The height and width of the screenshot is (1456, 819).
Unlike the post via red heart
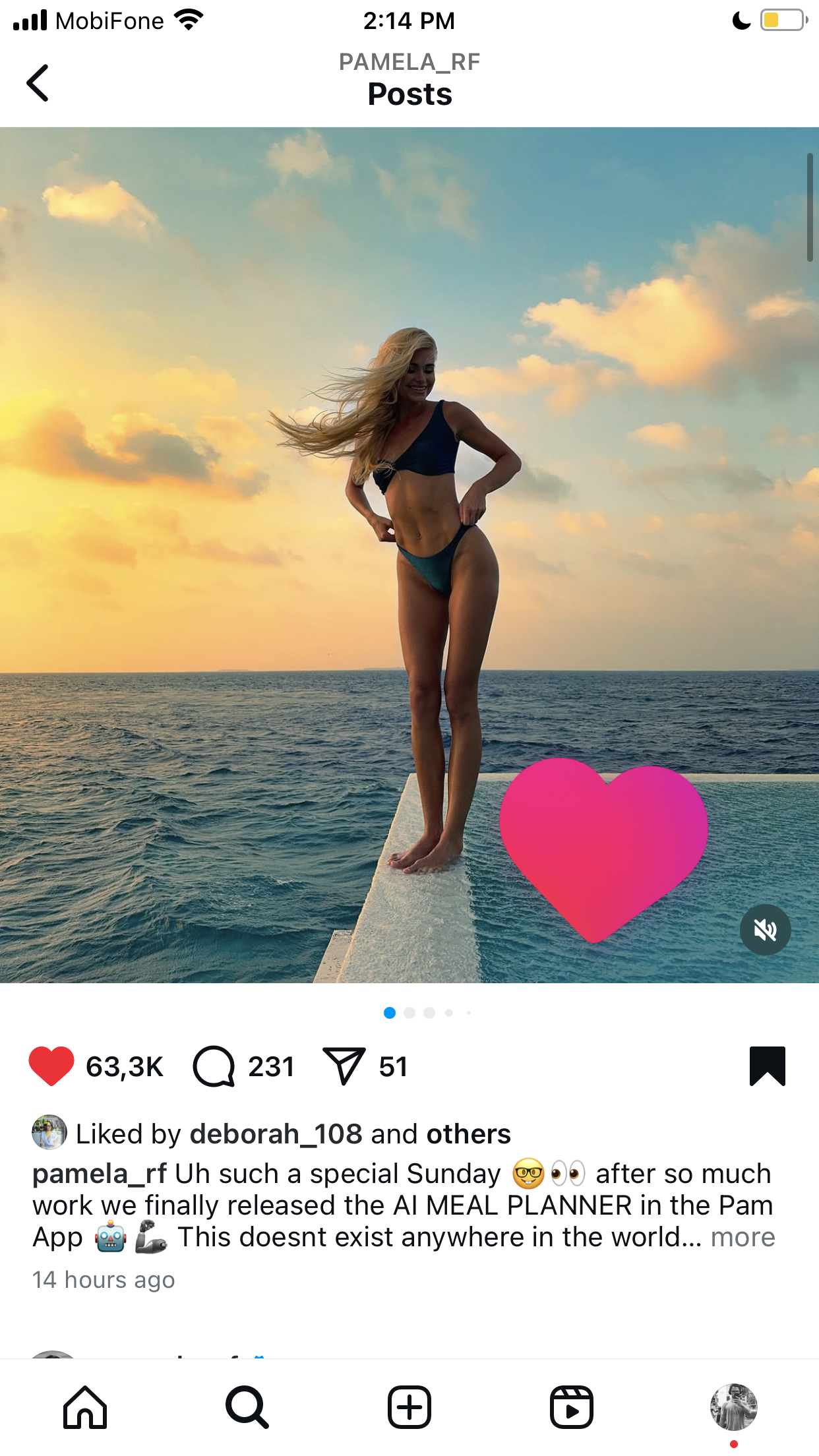[51, 1066]
